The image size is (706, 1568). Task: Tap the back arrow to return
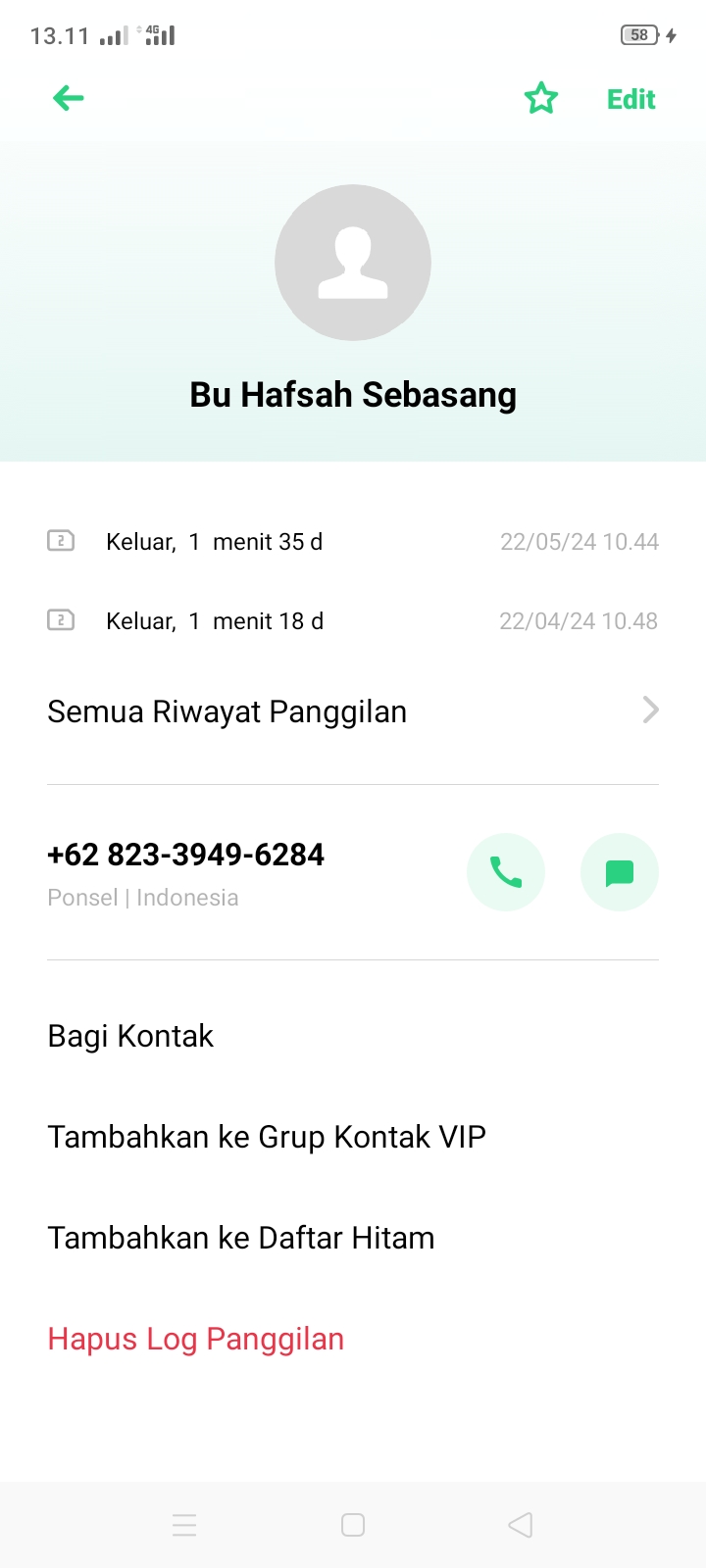67,98
